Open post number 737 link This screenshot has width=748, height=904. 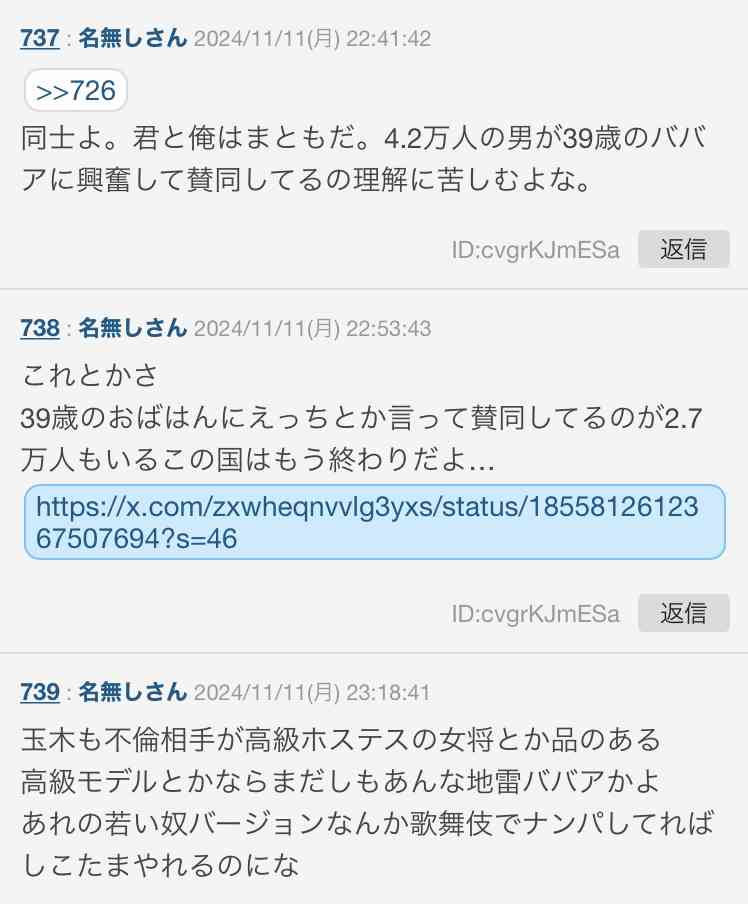40,39
